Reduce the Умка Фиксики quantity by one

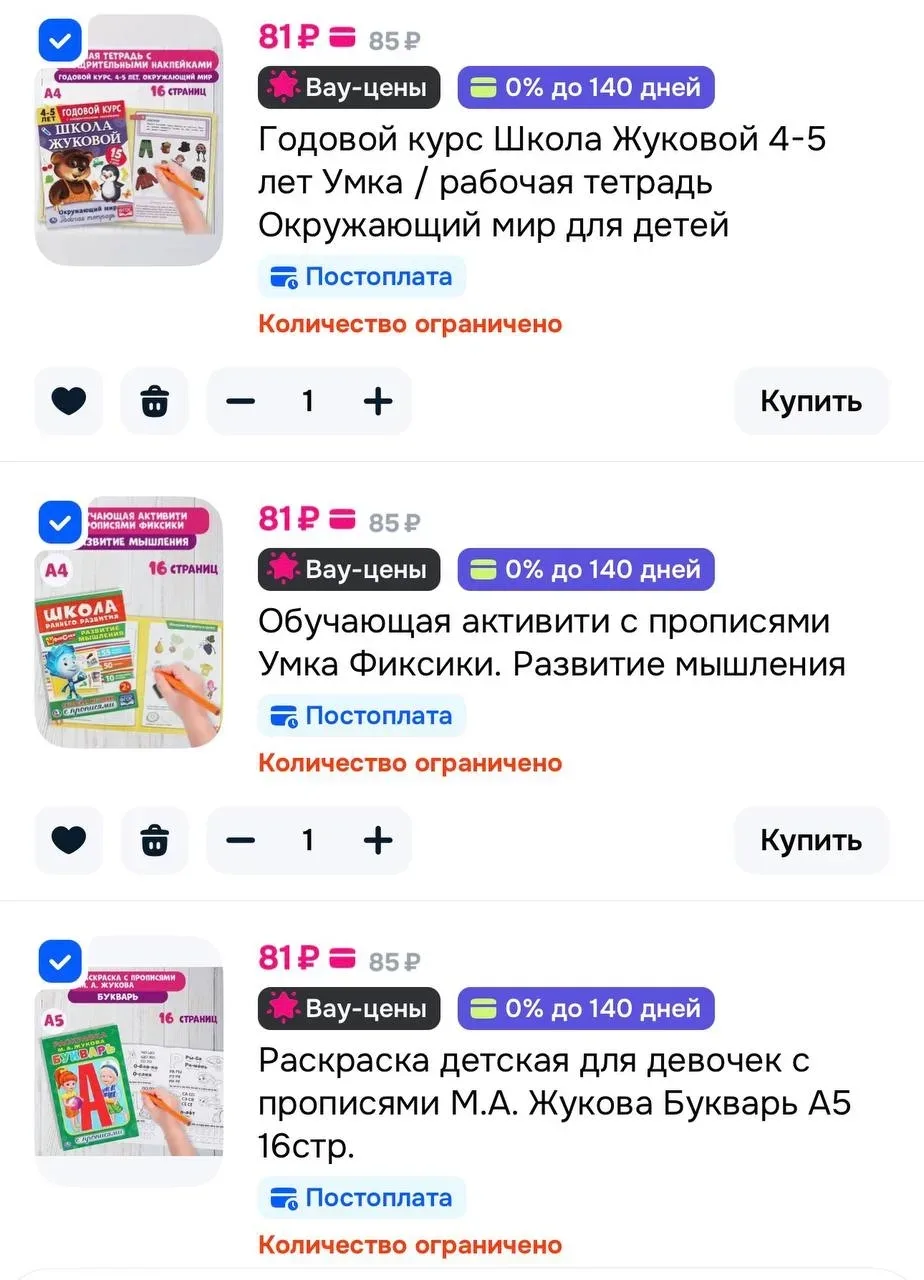(x=241, y=841)
